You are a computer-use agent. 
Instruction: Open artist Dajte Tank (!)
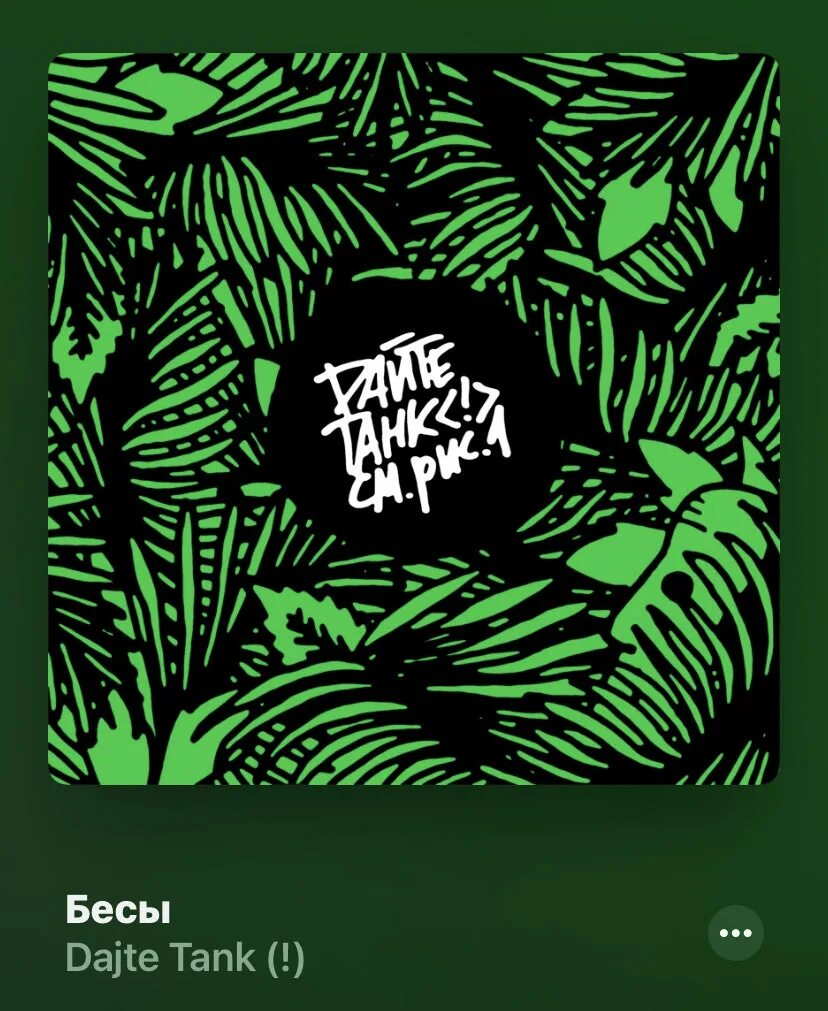coord(185,958)
